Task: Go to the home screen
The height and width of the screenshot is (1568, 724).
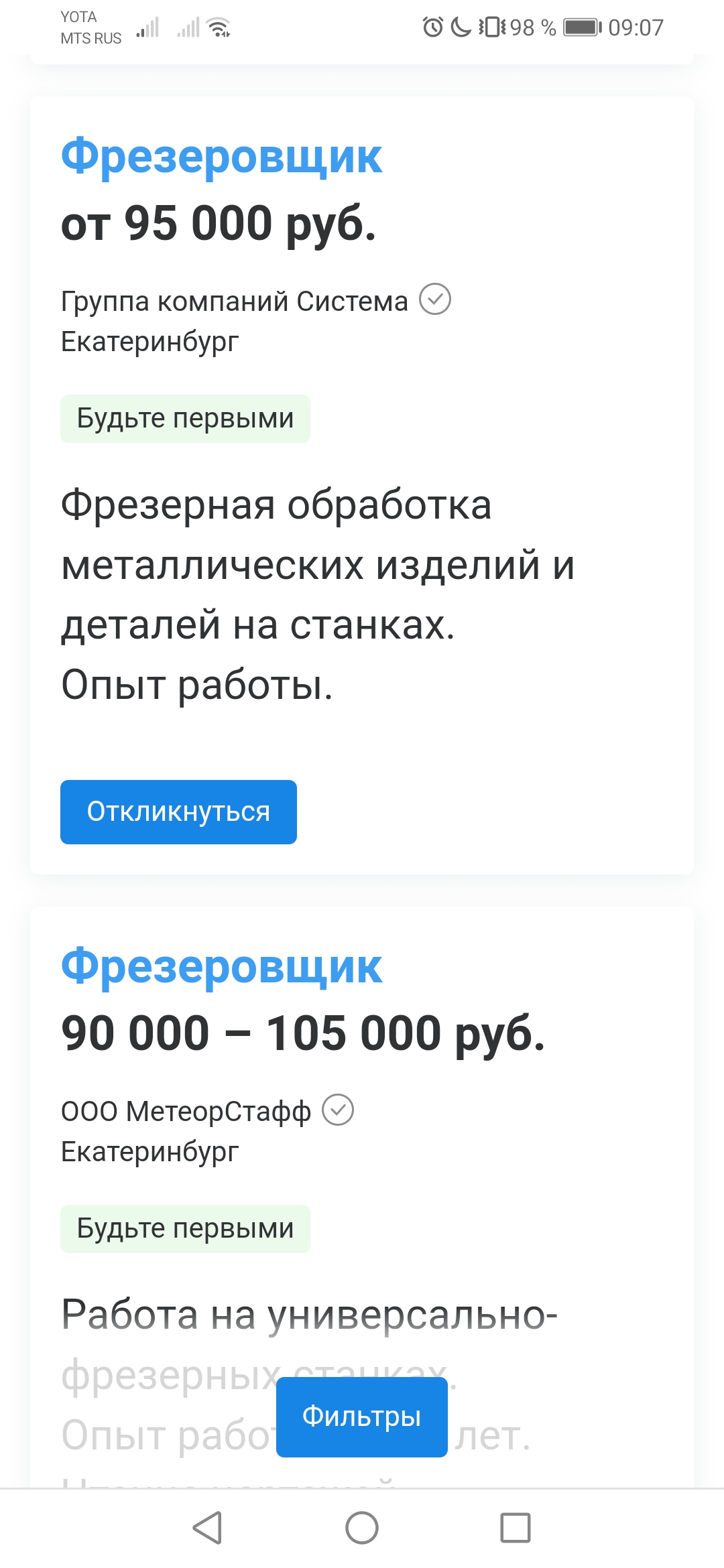Action: click(x=362, y=1528)
